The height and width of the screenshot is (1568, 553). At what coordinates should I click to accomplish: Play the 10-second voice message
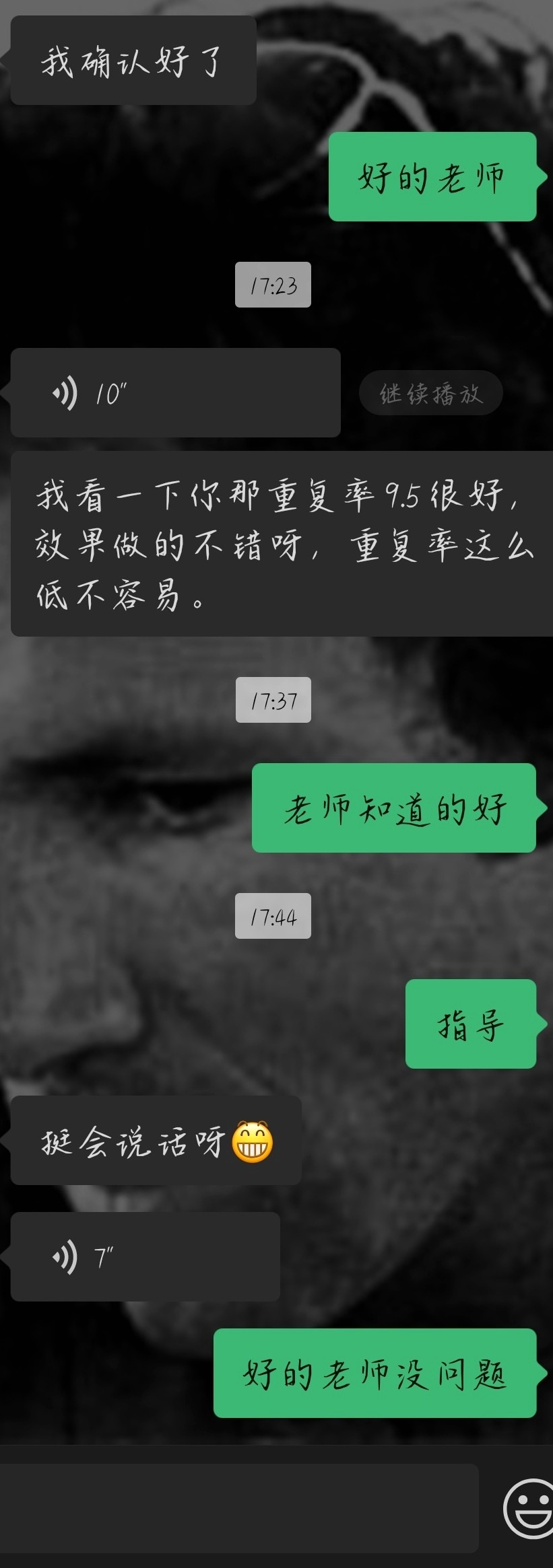[175, 393]
